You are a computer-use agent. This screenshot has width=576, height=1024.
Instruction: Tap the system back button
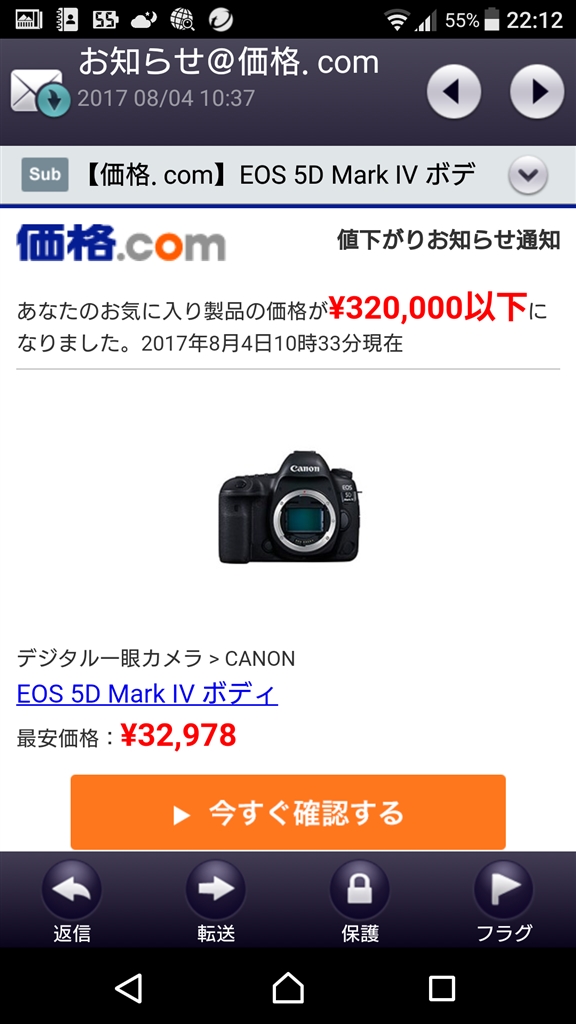(129, 988)
